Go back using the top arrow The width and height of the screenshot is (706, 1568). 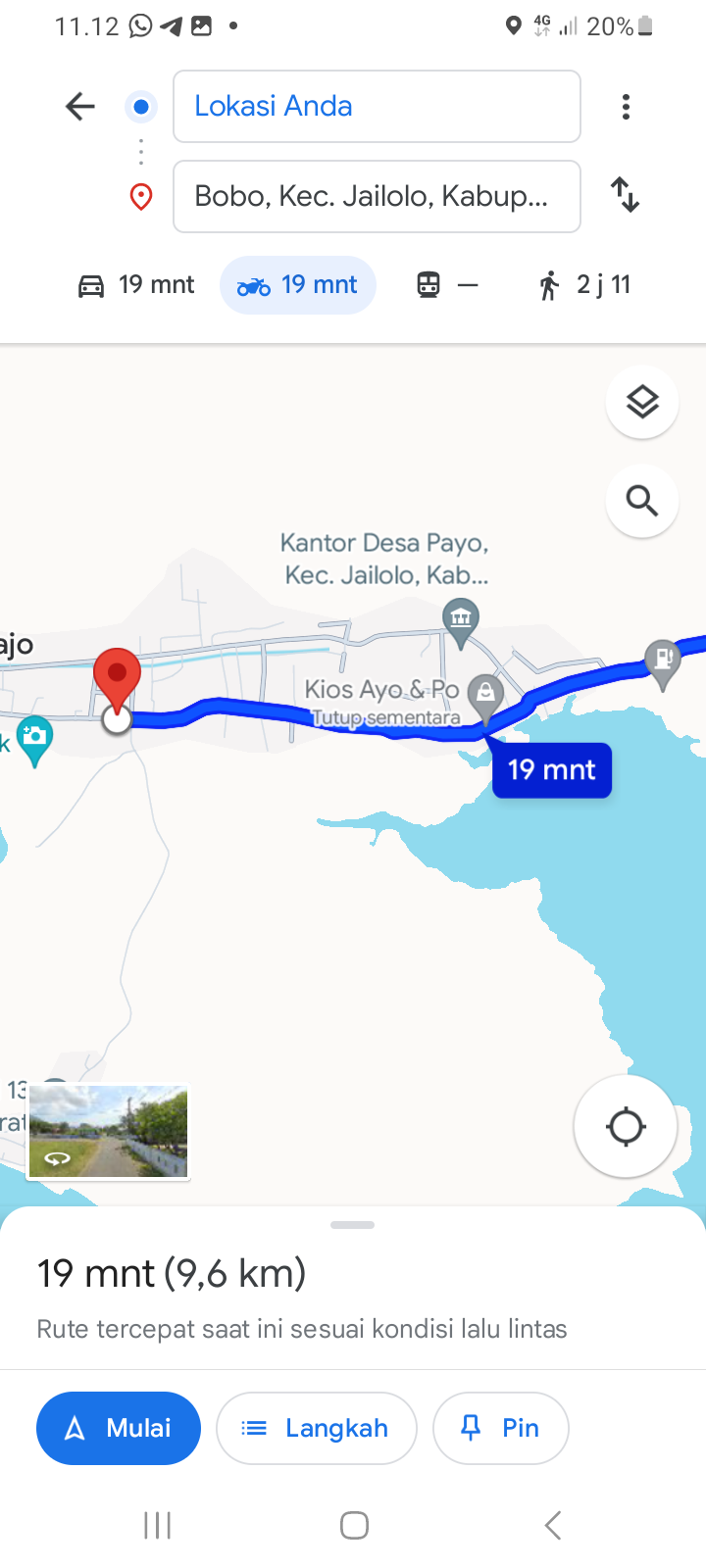coord(80,106)
